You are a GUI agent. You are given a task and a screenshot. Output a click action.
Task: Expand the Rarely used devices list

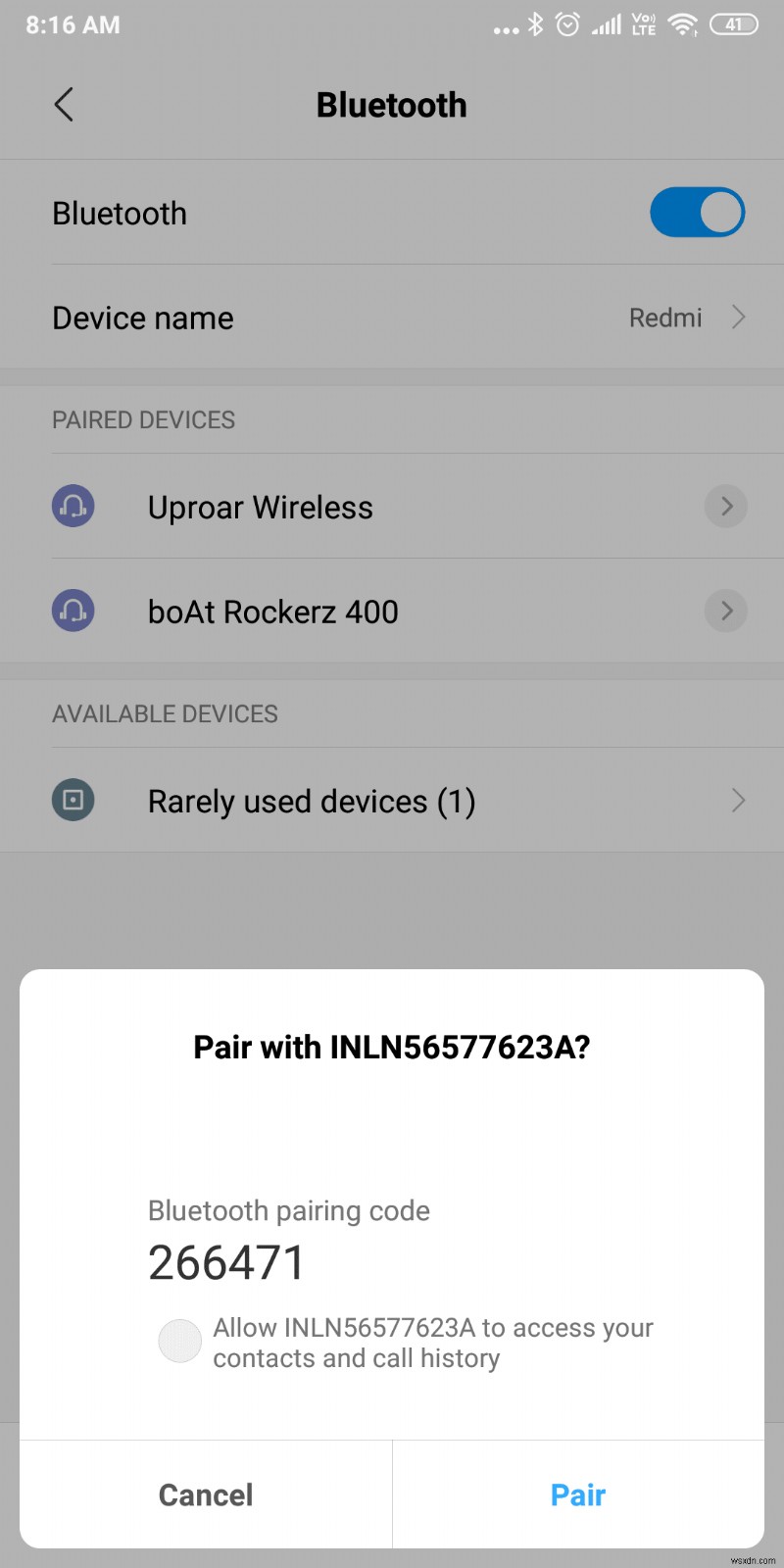pyautogui.click(x=737, y=801)
